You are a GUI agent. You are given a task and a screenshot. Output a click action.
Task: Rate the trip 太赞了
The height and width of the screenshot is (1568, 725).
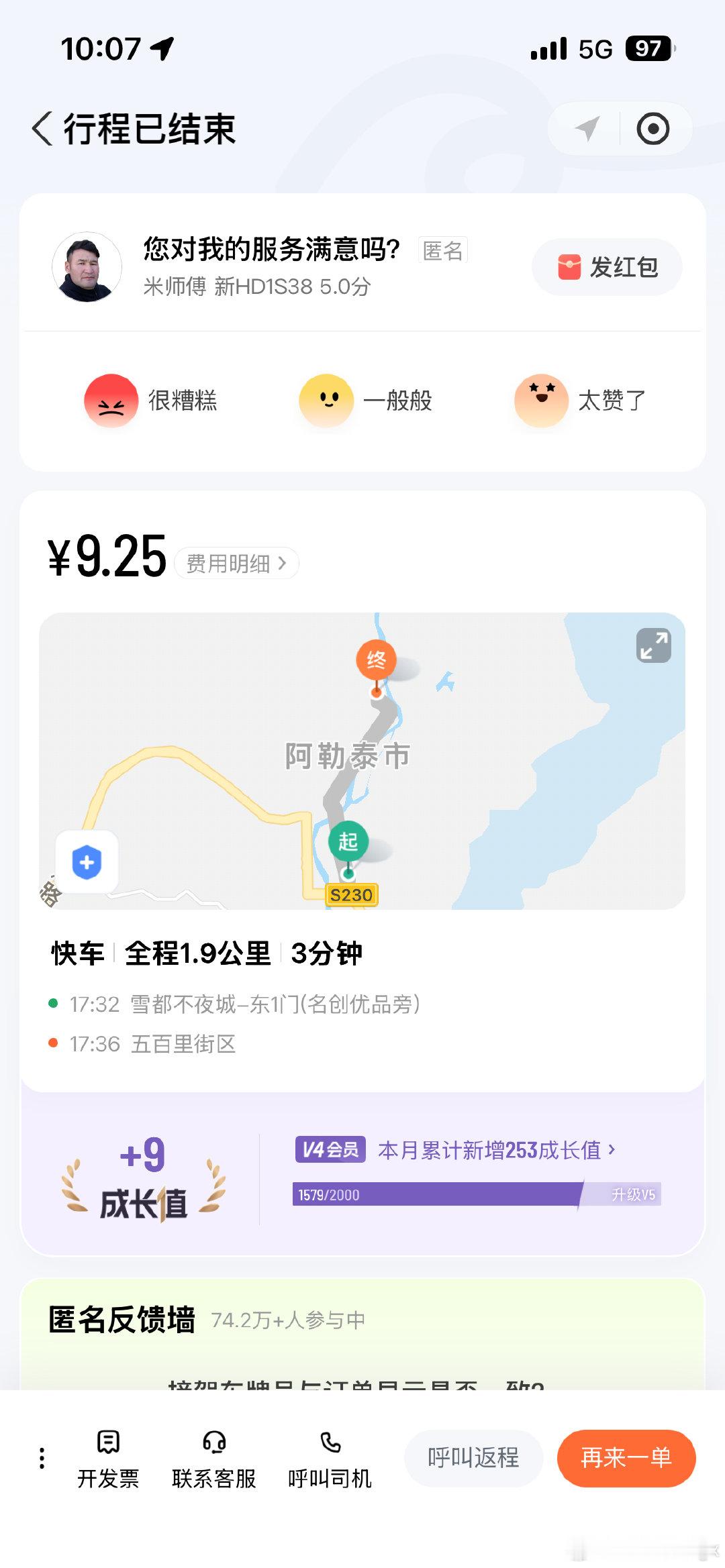coord(581,401)
